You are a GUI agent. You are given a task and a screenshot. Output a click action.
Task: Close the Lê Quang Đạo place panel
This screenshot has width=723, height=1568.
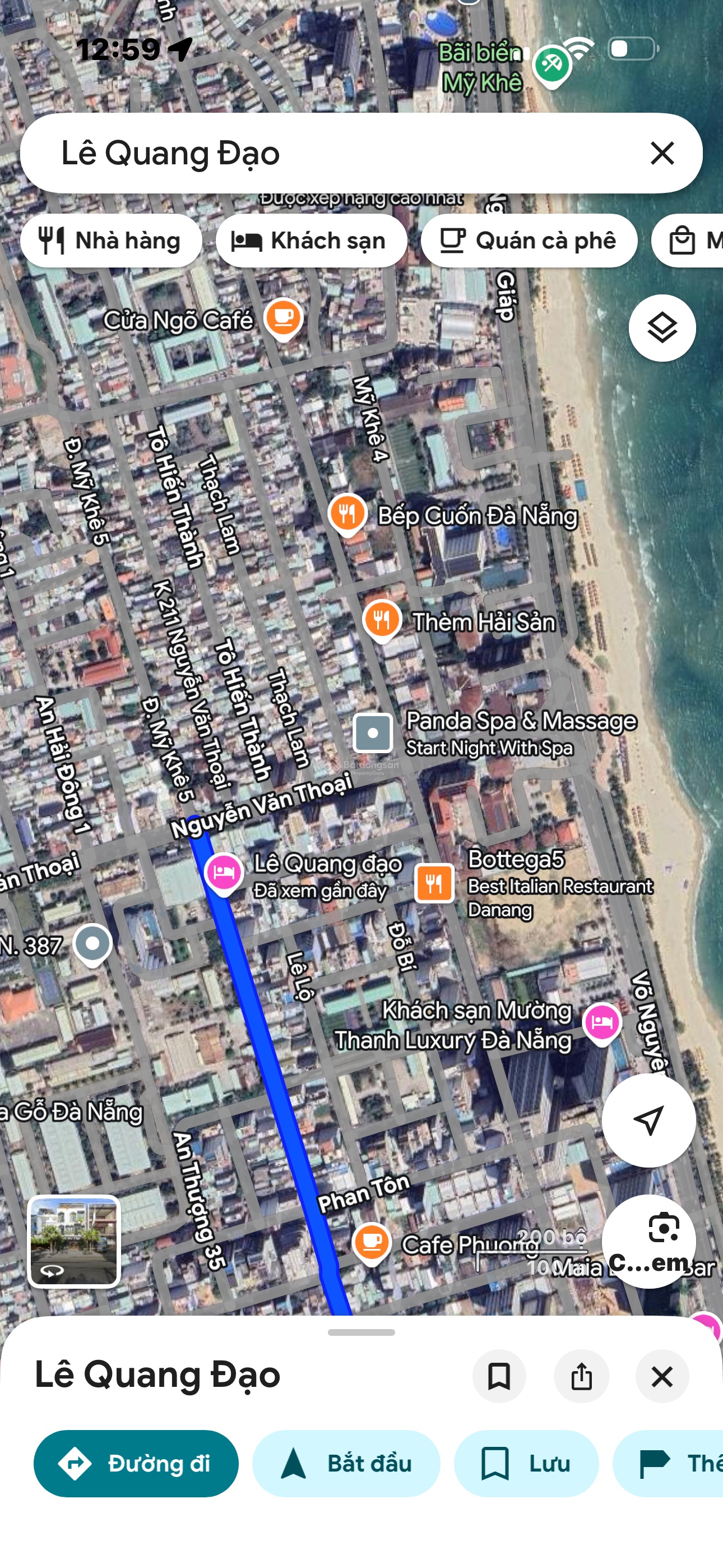tap(661, 1376)
